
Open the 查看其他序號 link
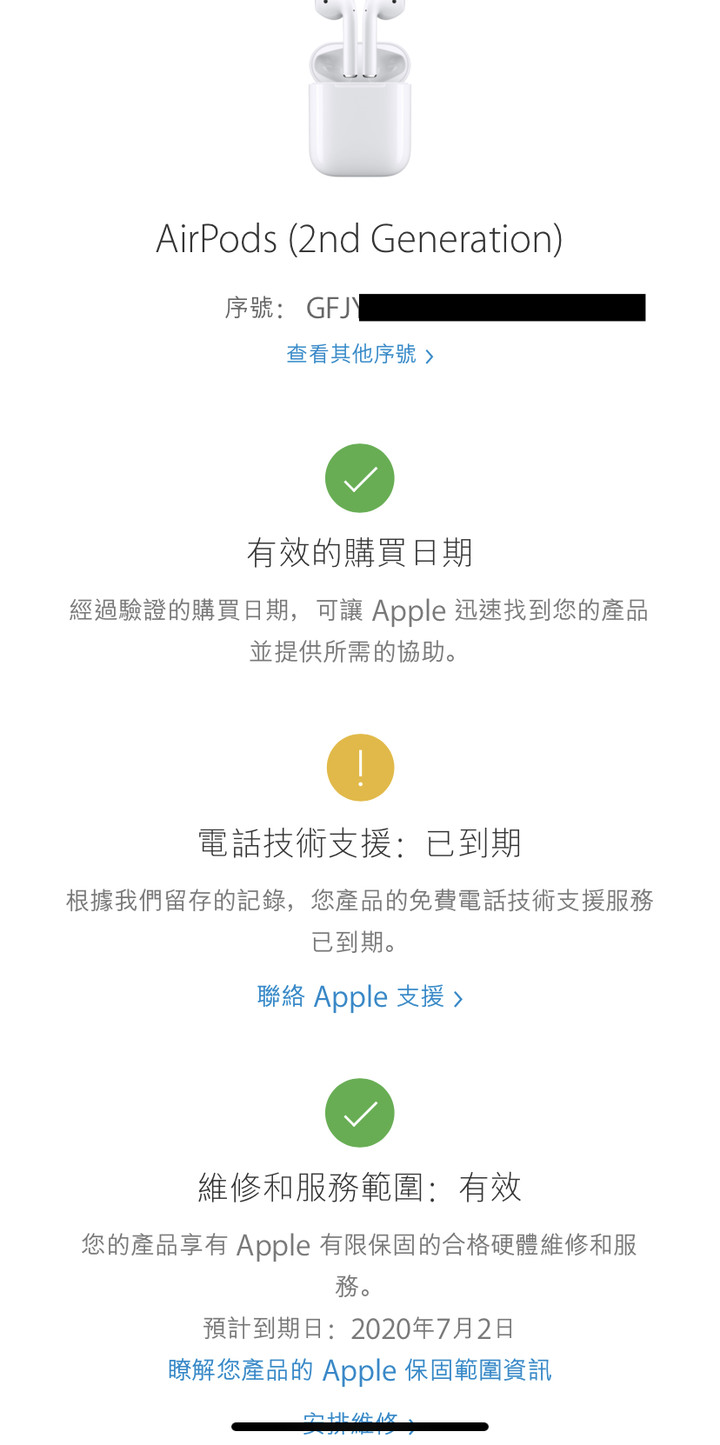pos(360,355)
